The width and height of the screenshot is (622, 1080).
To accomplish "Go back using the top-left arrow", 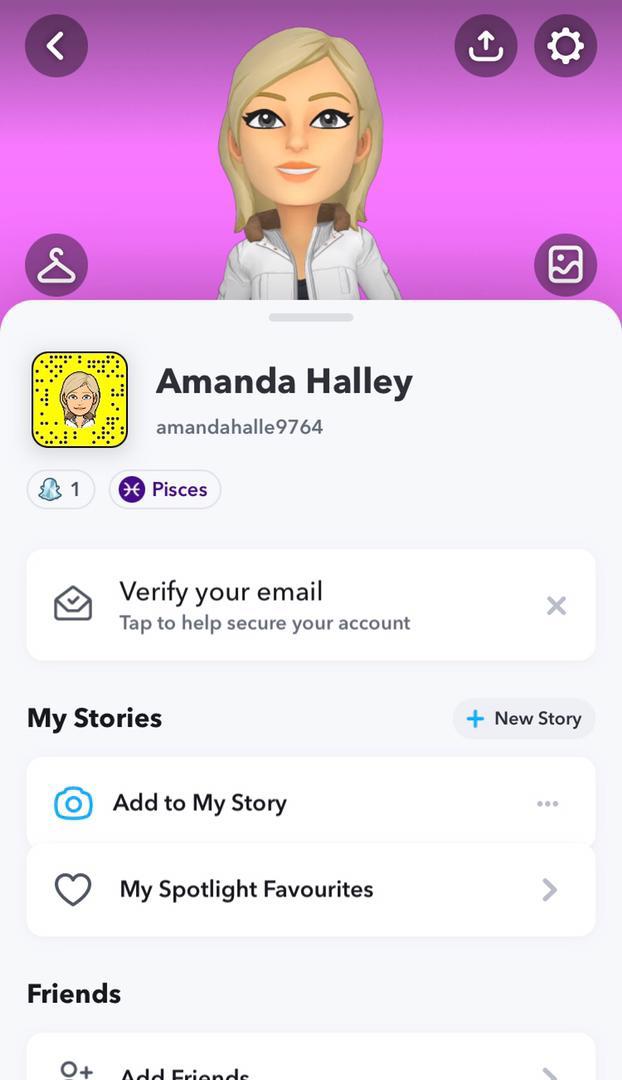I will pos(56,46).
